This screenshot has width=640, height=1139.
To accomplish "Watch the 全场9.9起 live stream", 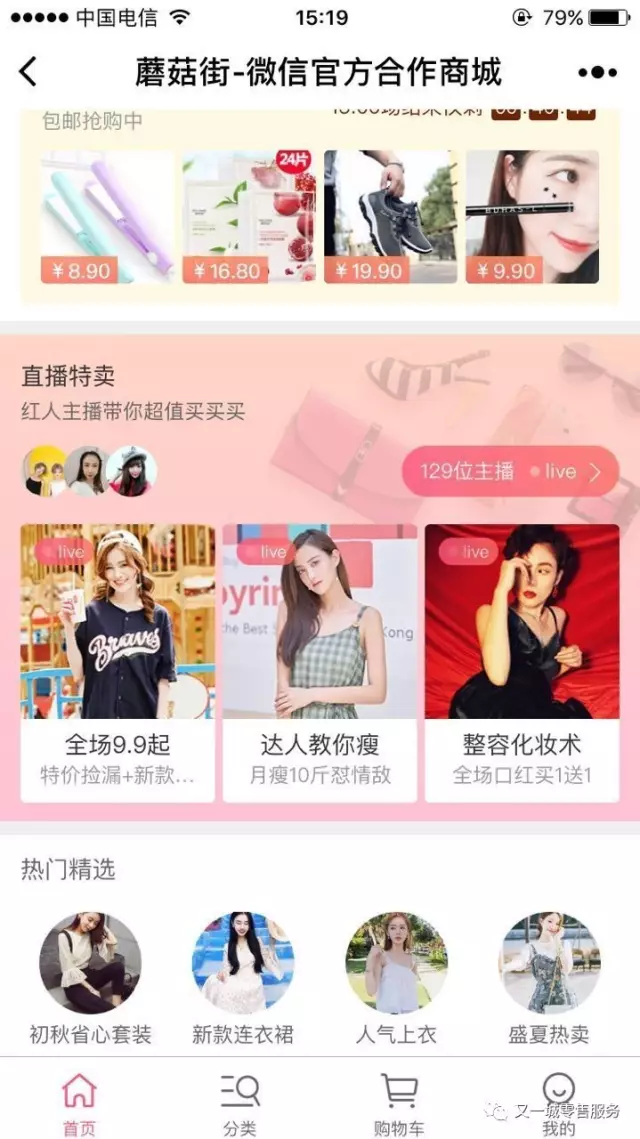I will (x=118, y=660).
